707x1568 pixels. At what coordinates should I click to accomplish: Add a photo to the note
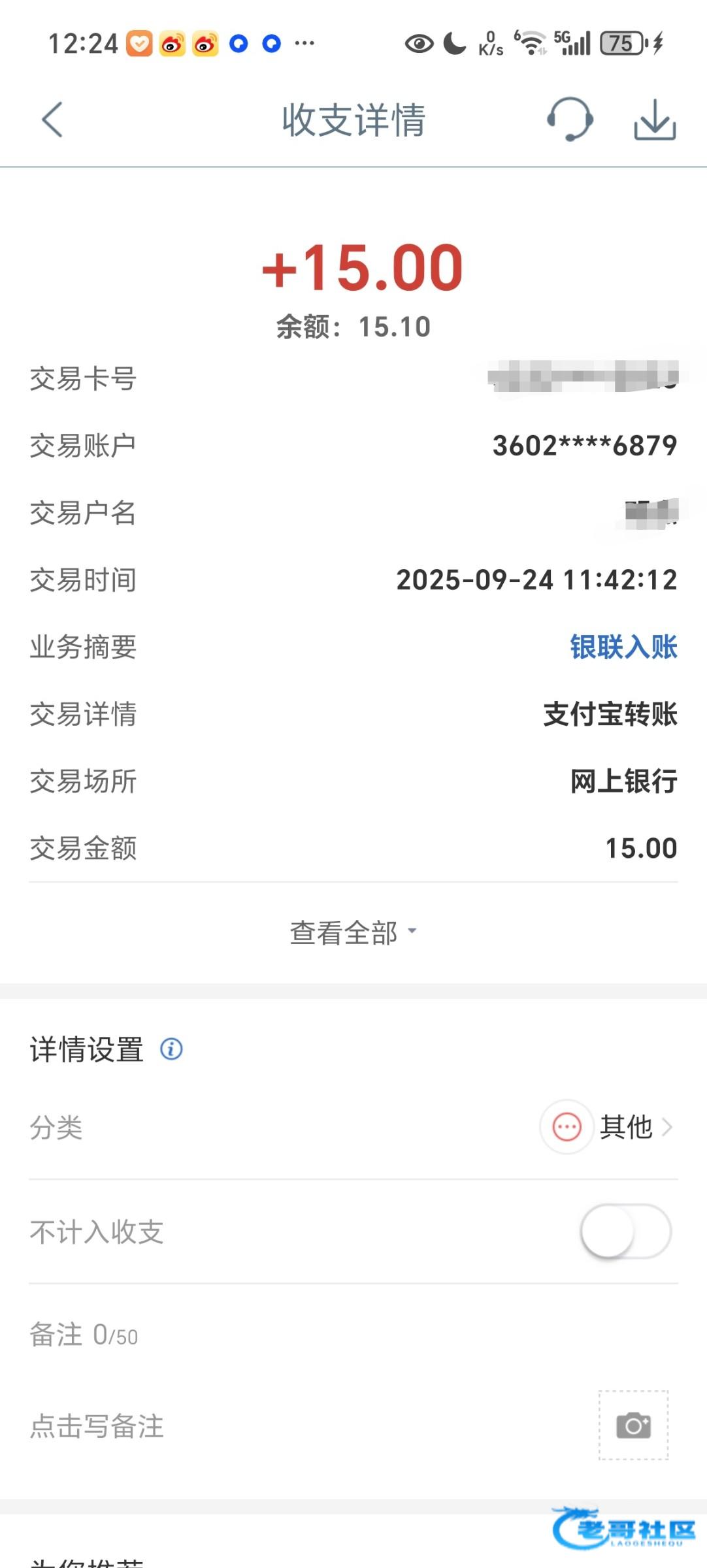click(x=633, y=1426)
